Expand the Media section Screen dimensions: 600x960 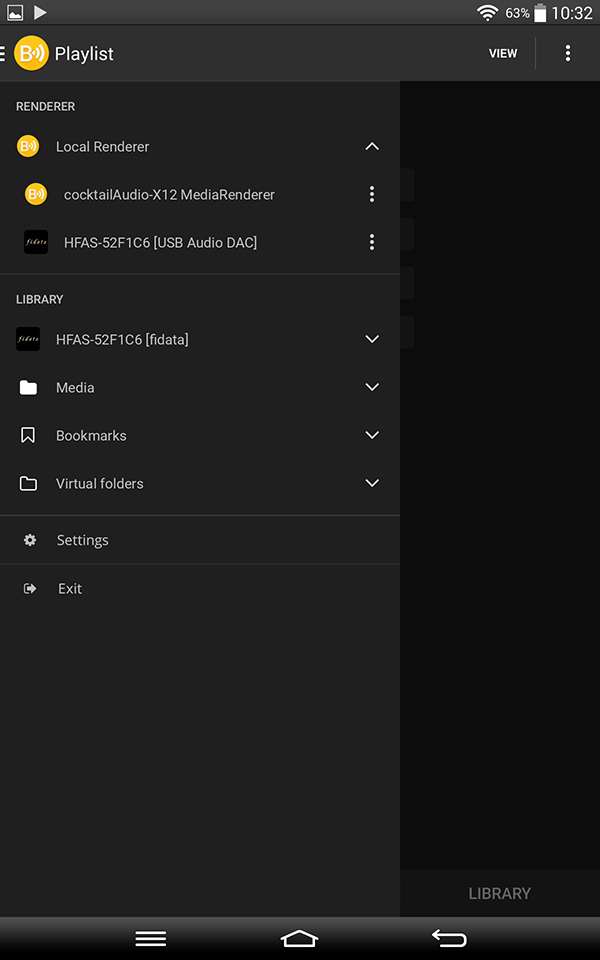point(372,387)
